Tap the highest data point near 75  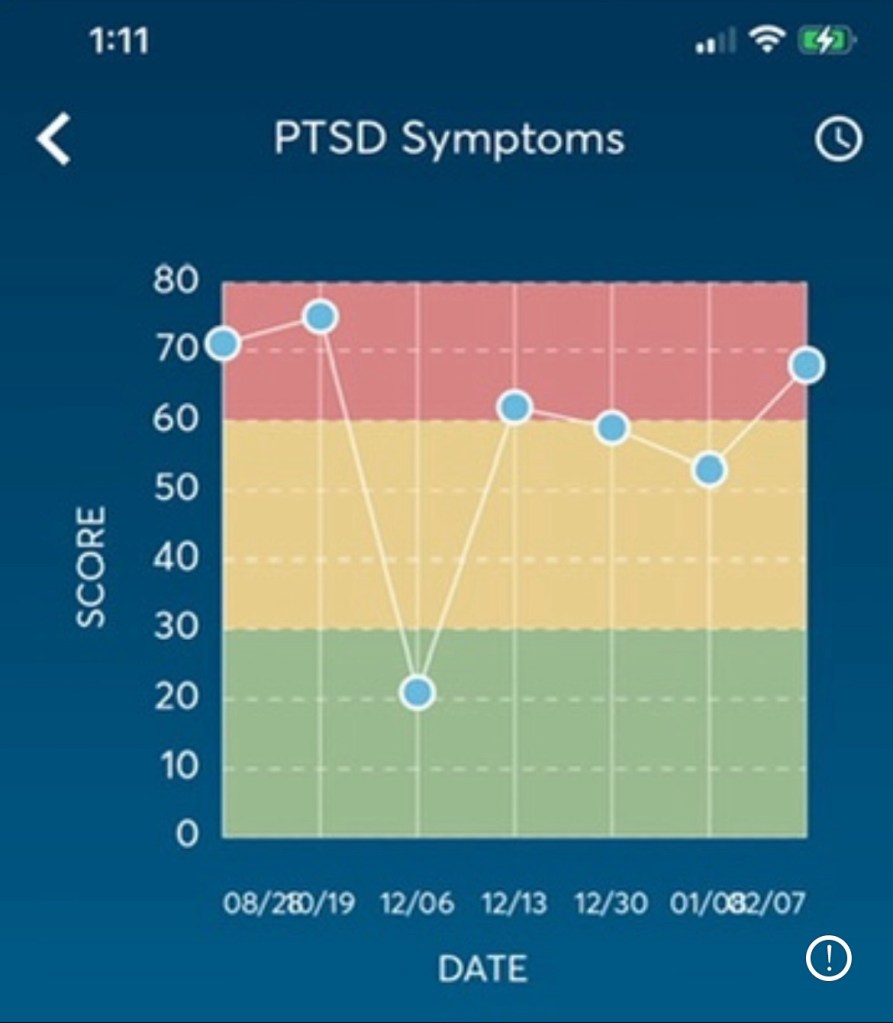(320, 317)
